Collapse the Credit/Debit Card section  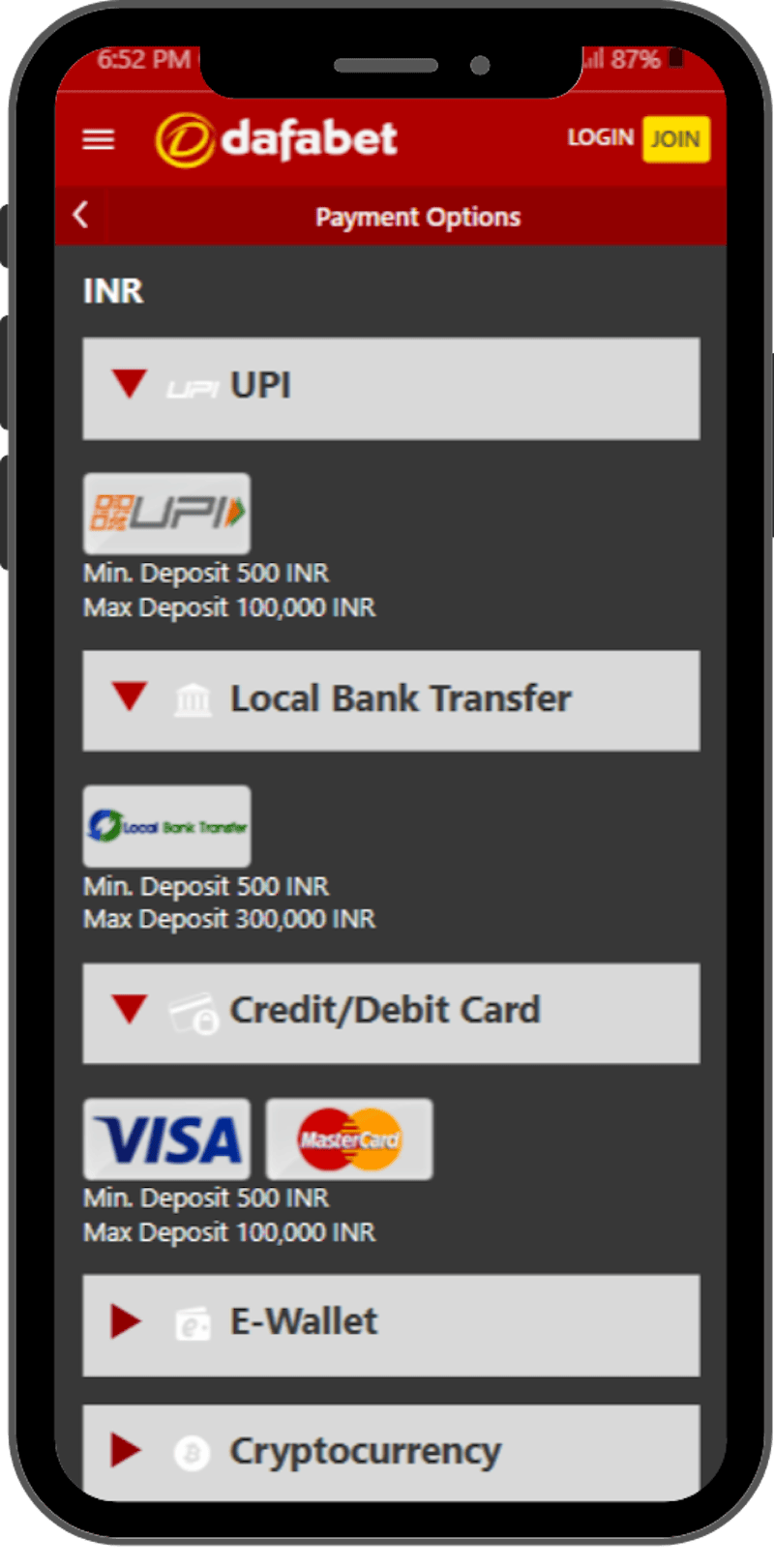pos(391,1013)
